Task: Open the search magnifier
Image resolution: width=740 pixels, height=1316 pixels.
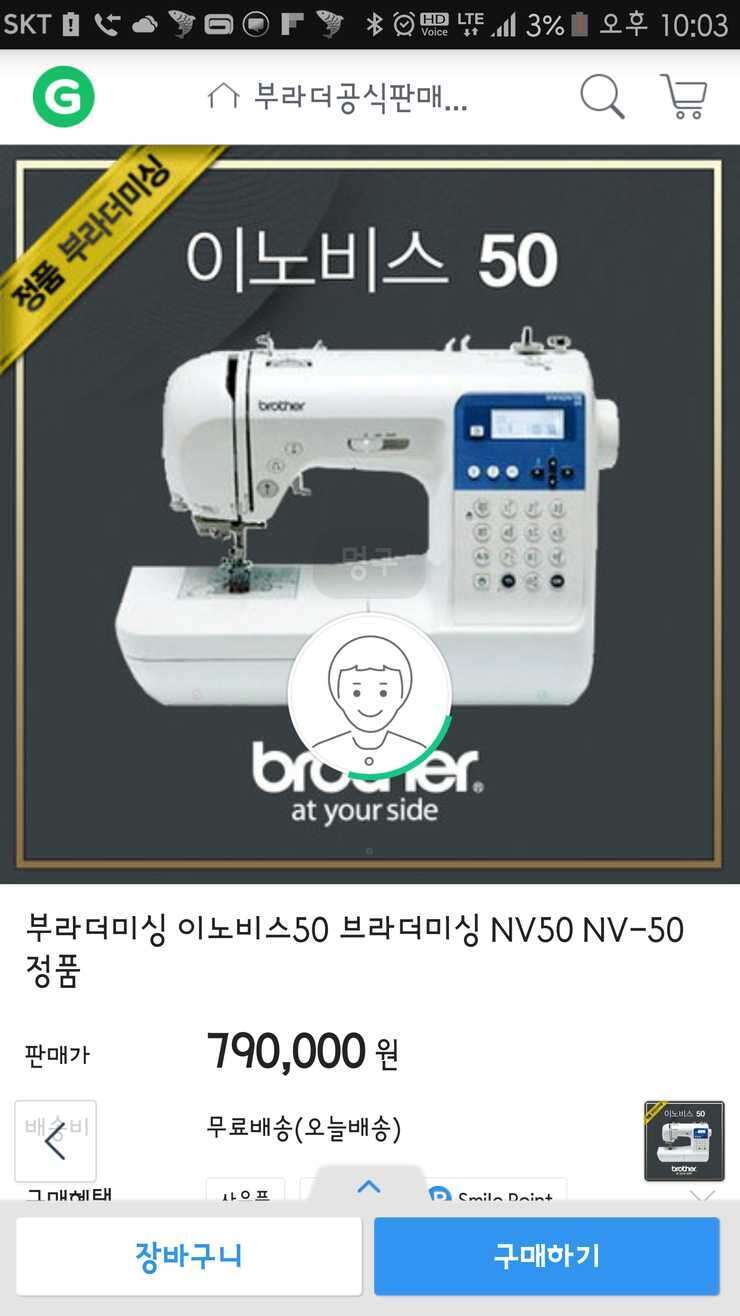Action: click(x=603, y=97)
